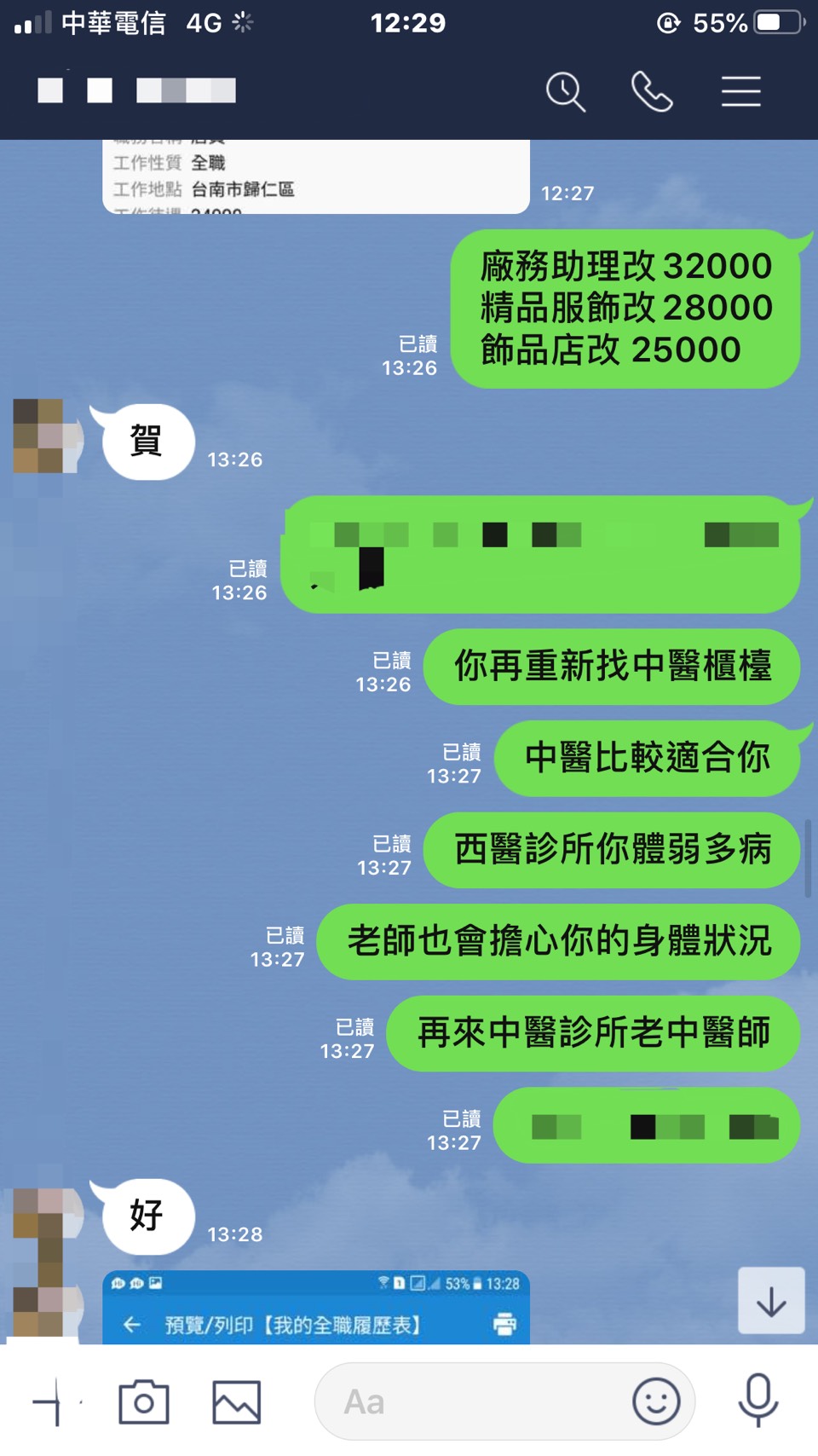818x1456 pixels.
Task: Jump to latest message with down arrow
Action: pyautogui.click(x=771, y=1301)
